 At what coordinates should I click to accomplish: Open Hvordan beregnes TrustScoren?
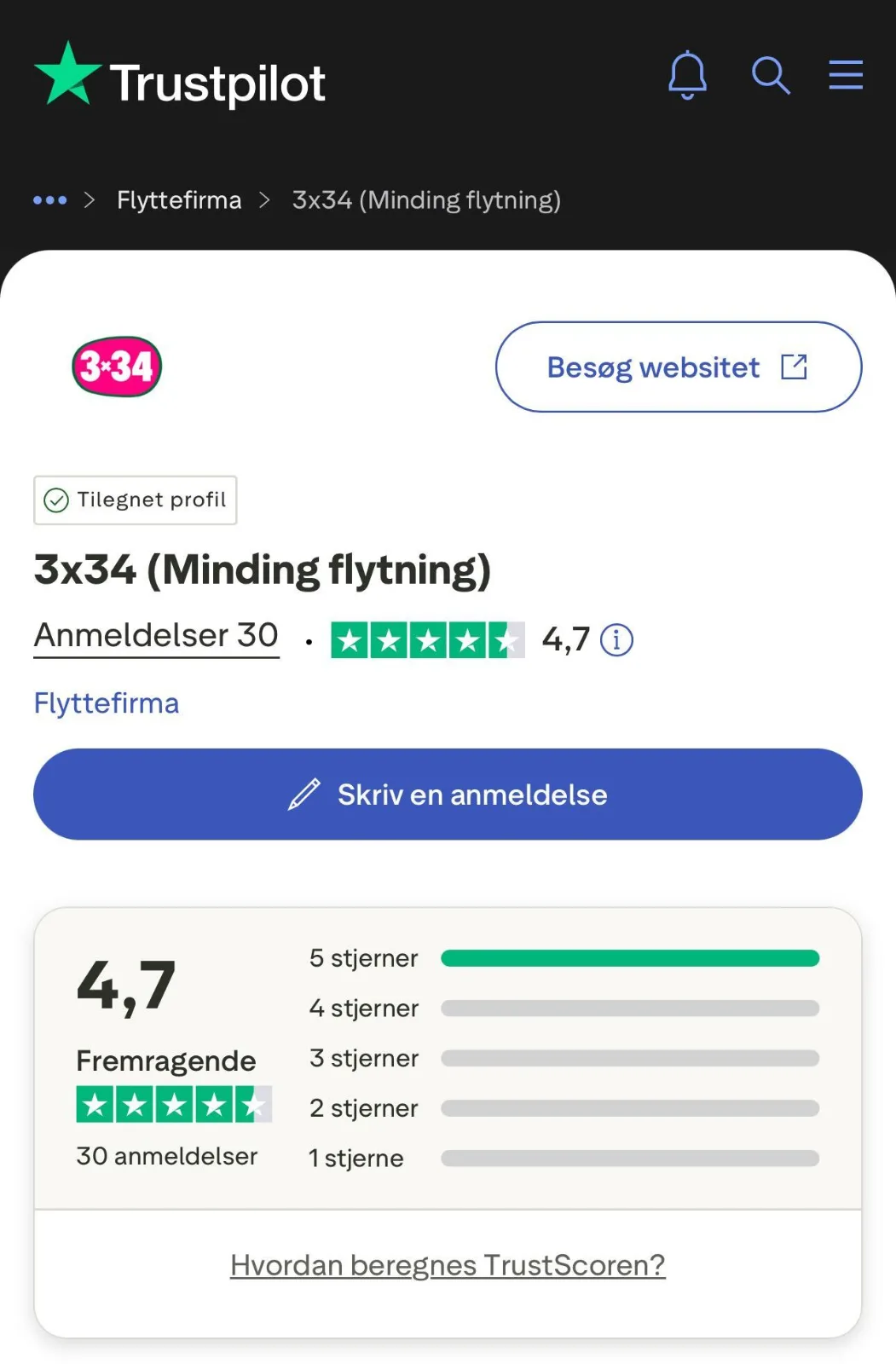tap(448, 1264)
